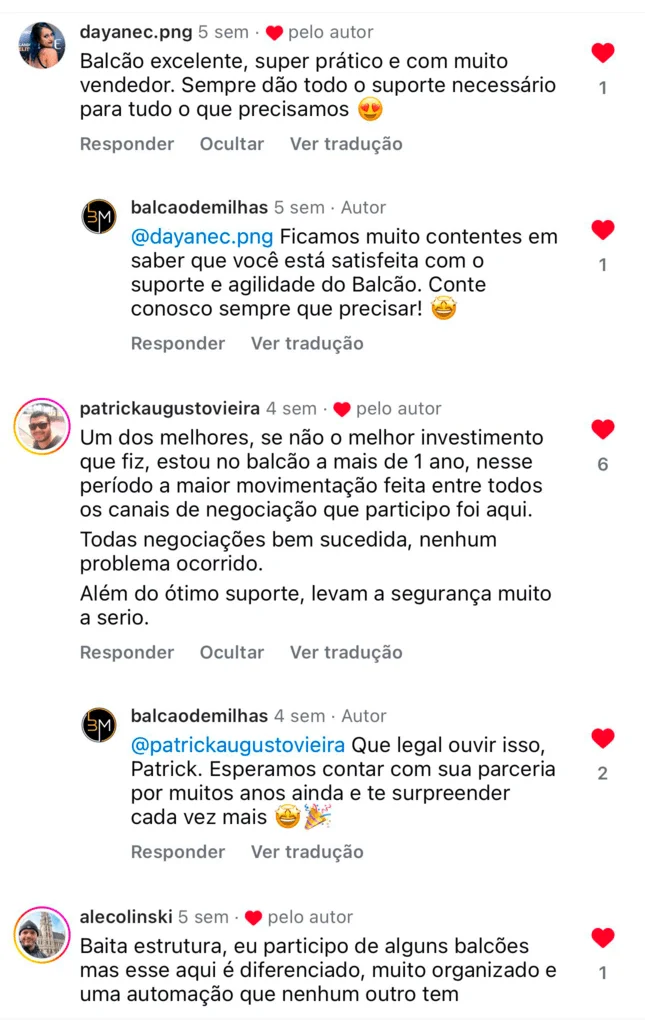
Task: Open patrickaugustovieira's profile picture
Action: tap(42, 427)
